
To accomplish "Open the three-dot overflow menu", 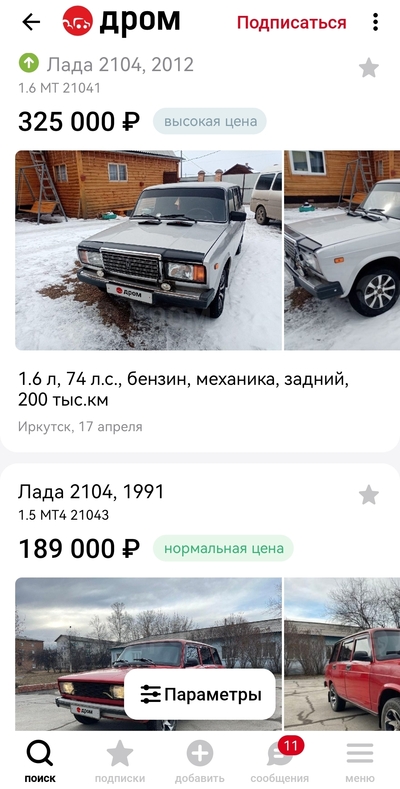I will click(375, 22).
